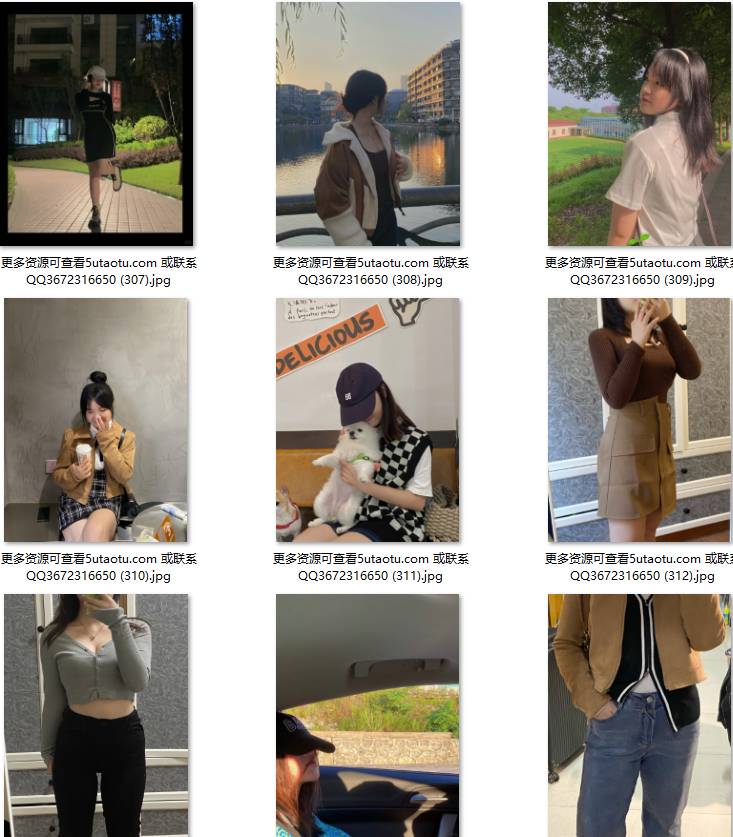
Task: Open image file numbered (310).jpg
Action: coord(96,420)
